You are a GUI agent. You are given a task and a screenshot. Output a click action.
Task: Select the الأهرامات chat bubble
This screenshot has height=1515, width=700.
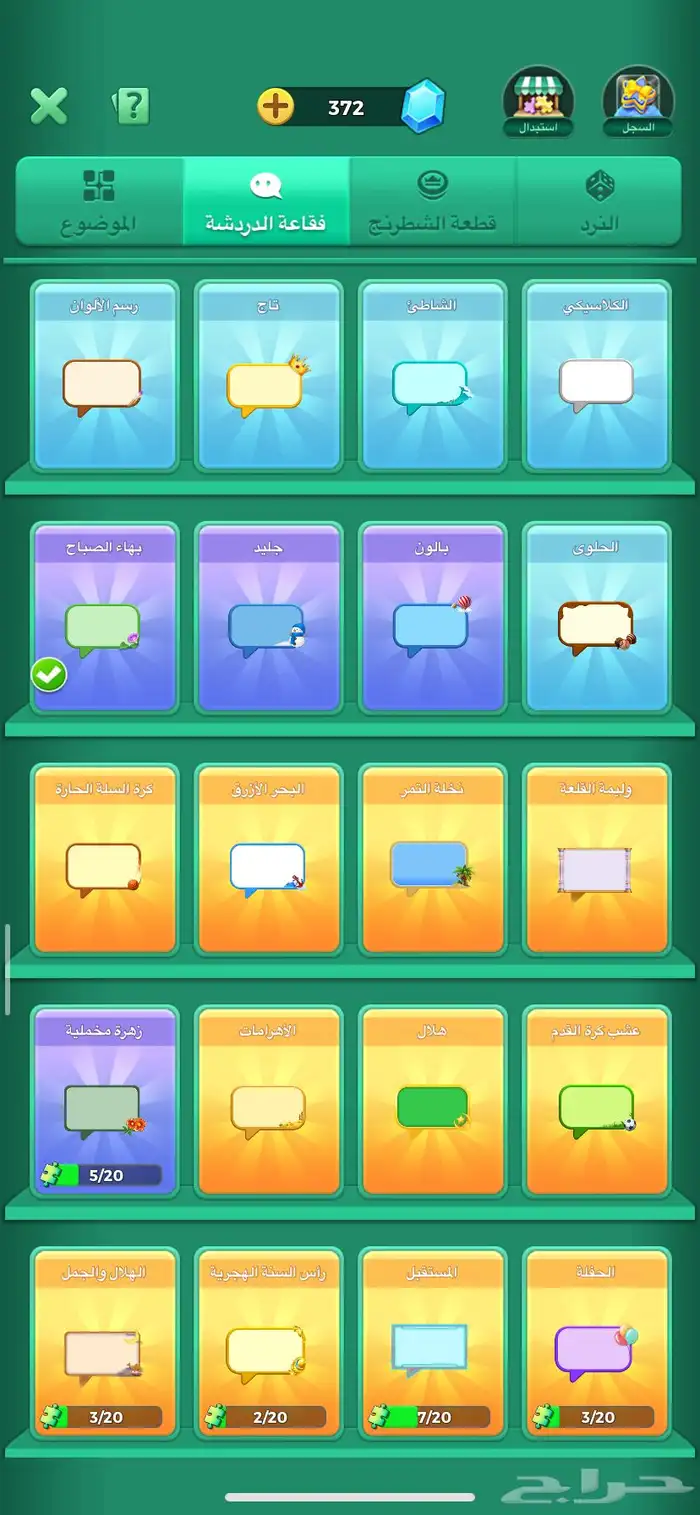point(268,1100)
